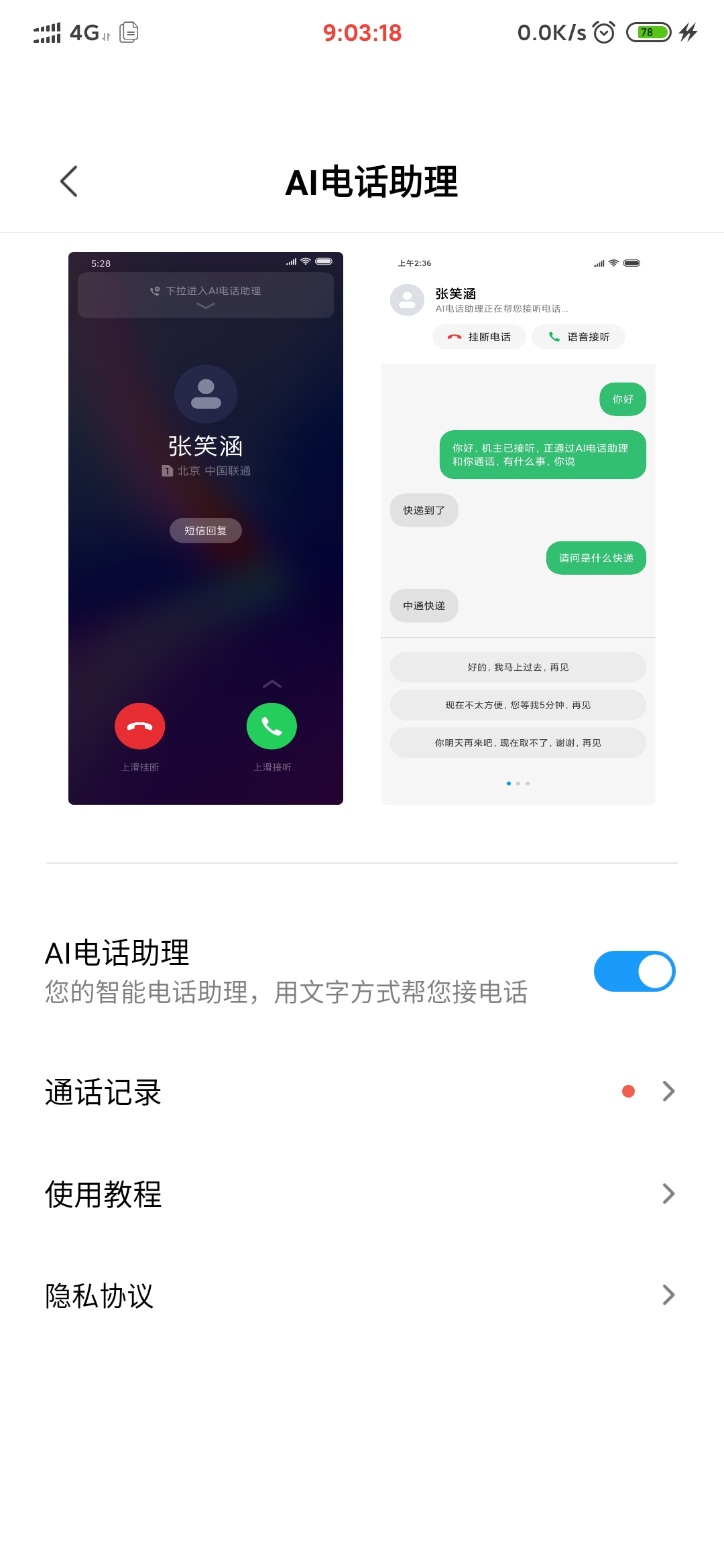Open 通话记录

click(362, 1092)
